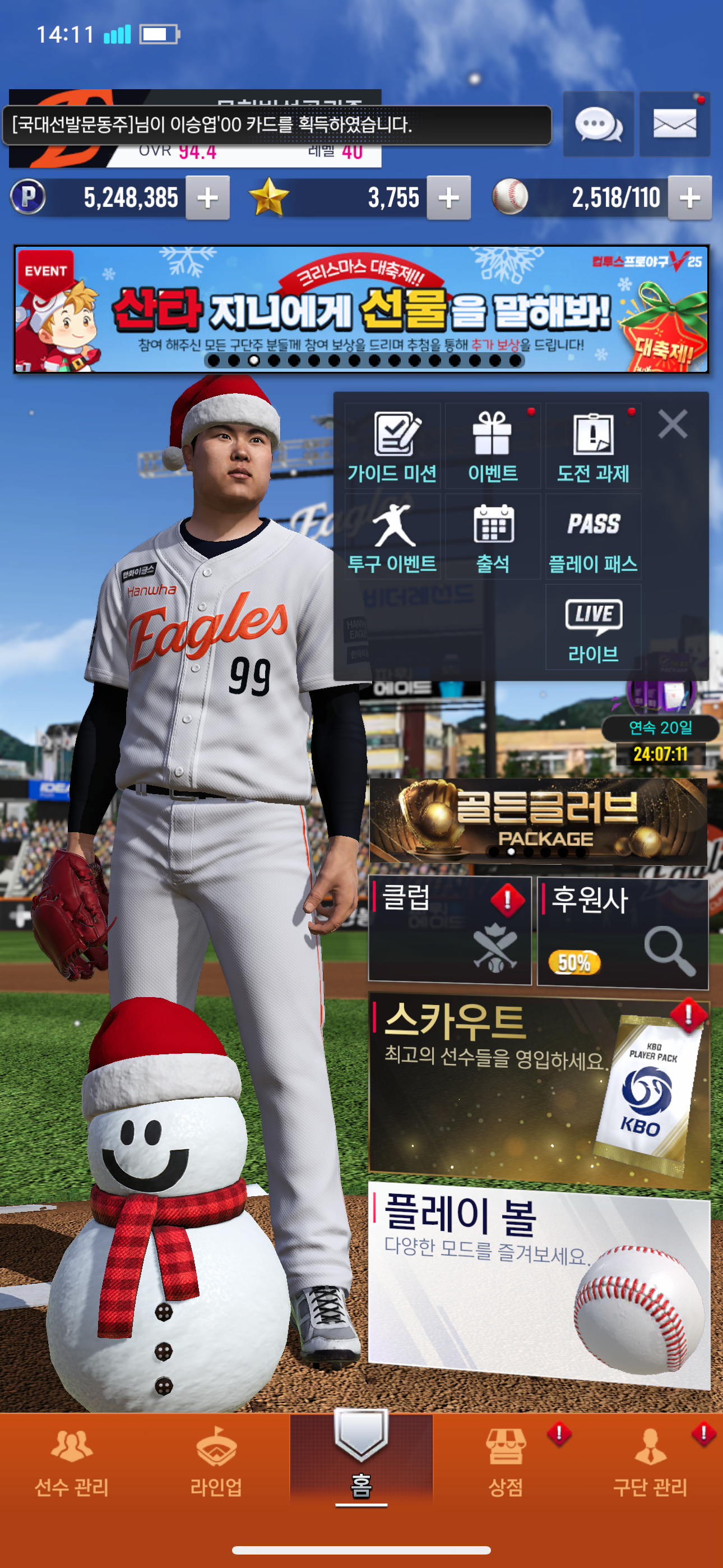
Task: Open the chat bubble icon
Action: pos(598,125)
